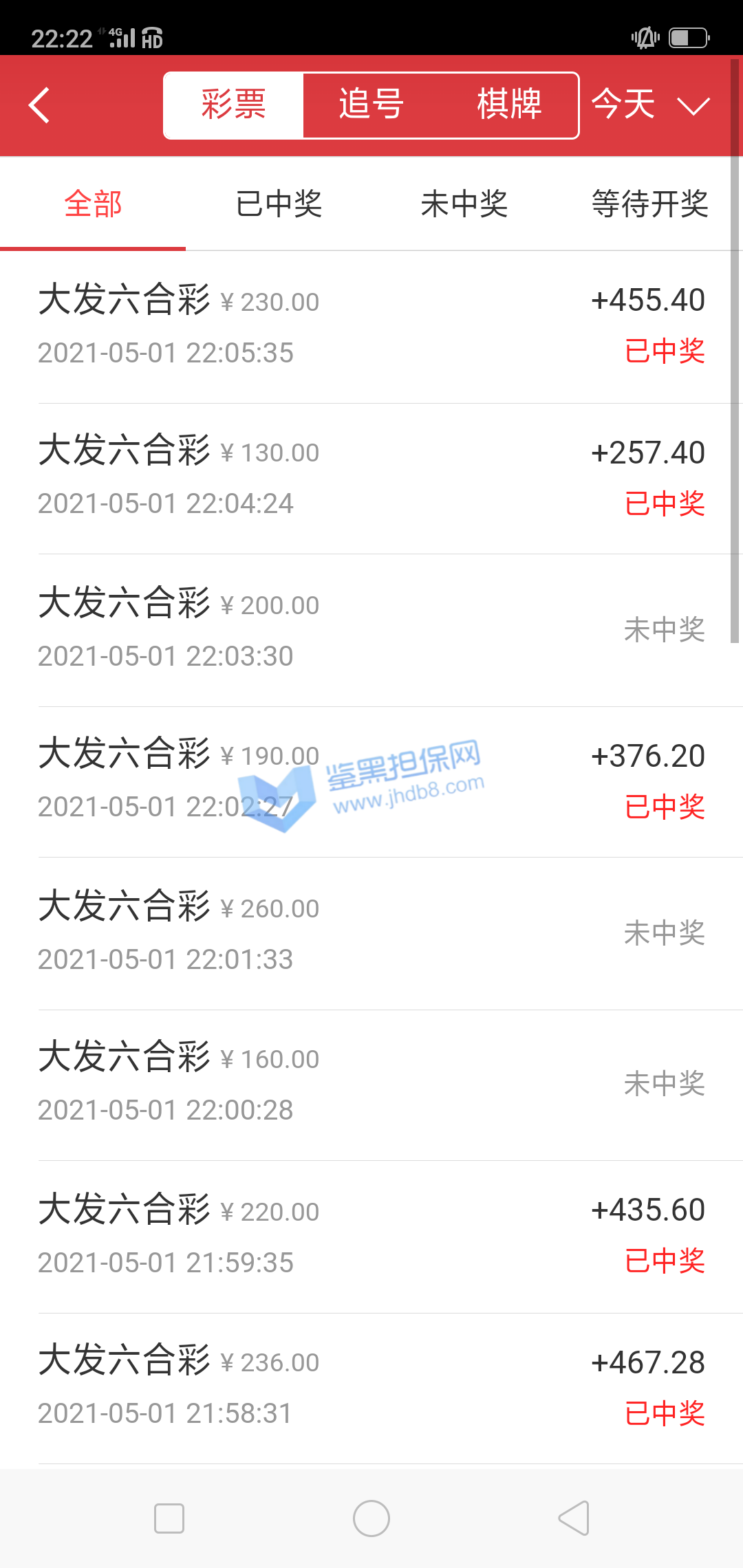Open the ¥190.00 bet record with +376.20
This screenshot has width=743, height=1568.
[371, 781]
